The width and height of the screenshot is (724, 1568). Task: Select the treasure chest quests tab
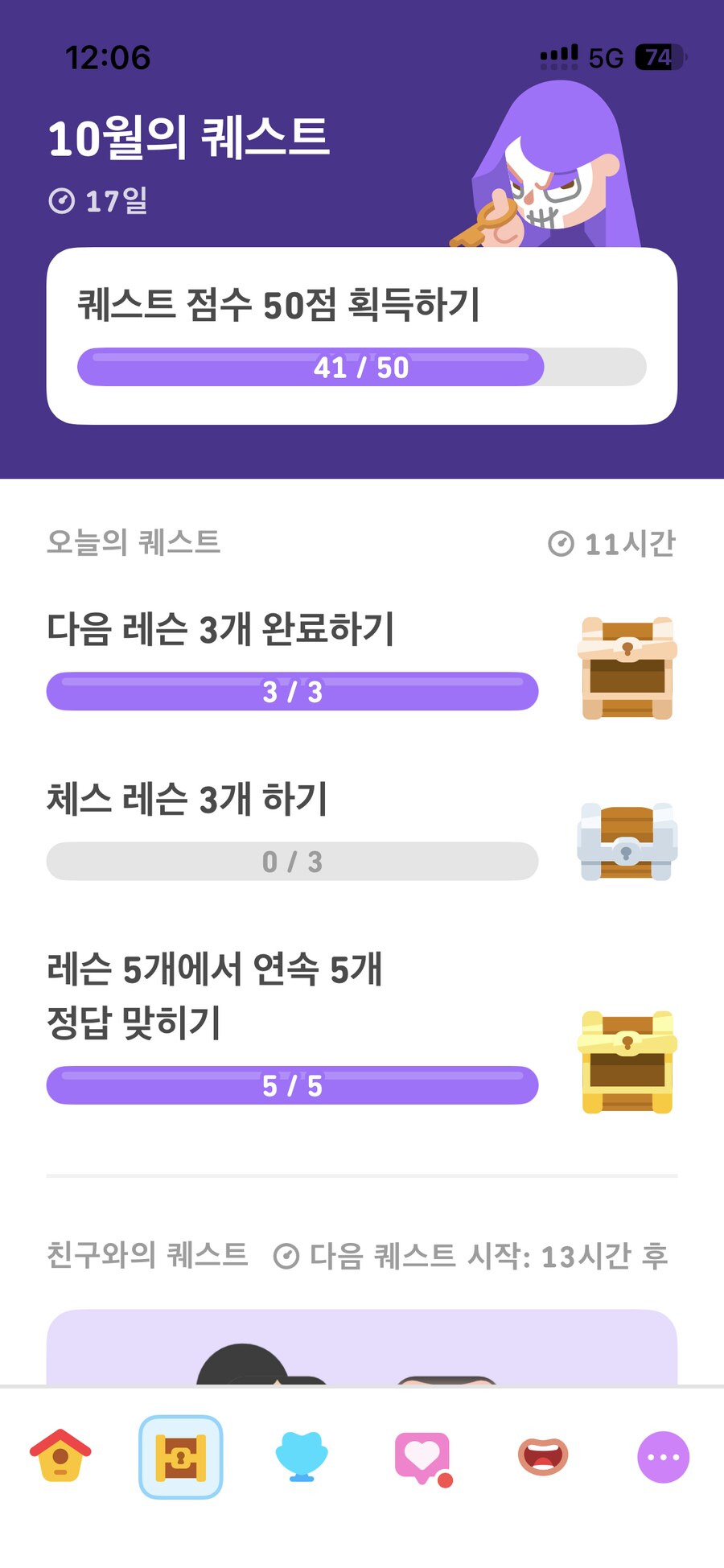181,1456
